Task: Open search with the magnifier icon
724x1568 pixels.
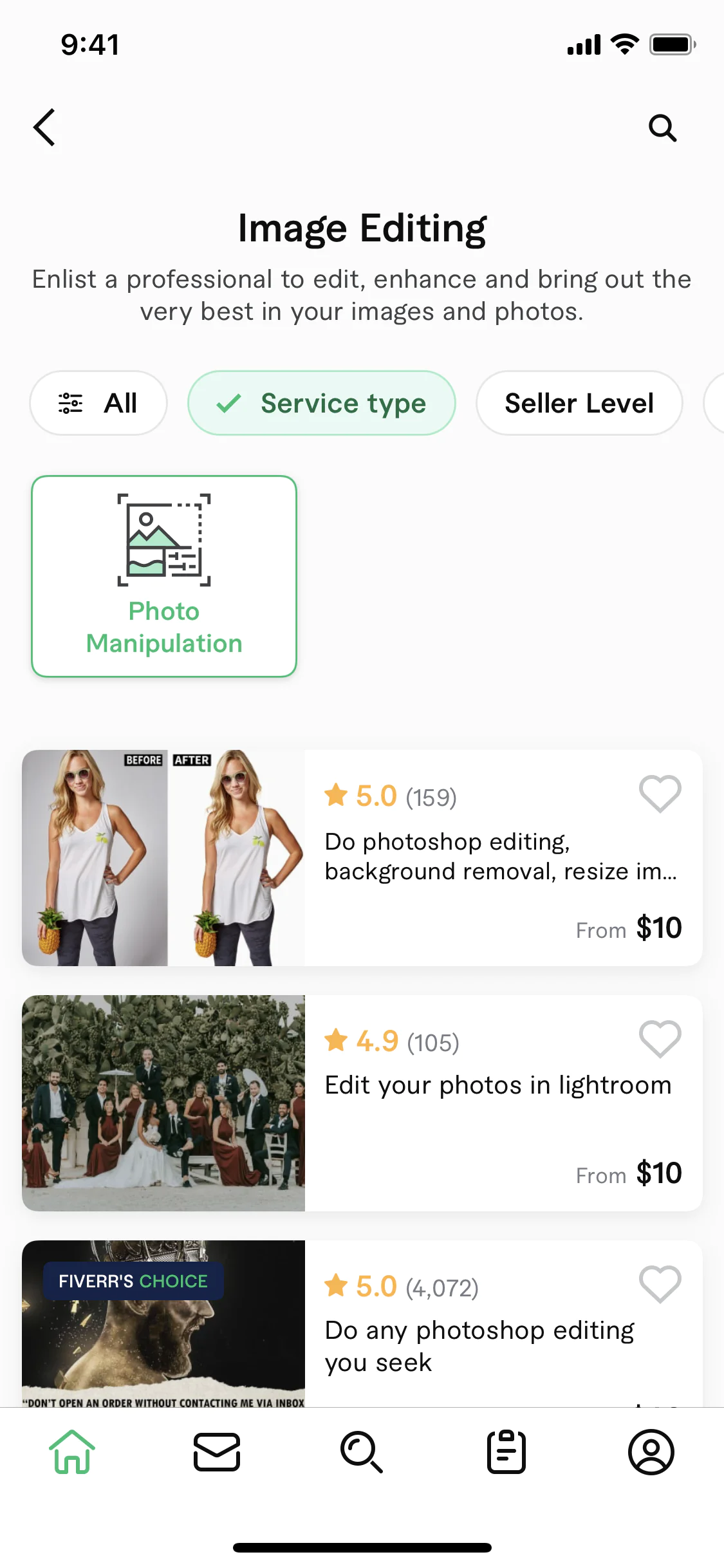Action: click(662, 127)
